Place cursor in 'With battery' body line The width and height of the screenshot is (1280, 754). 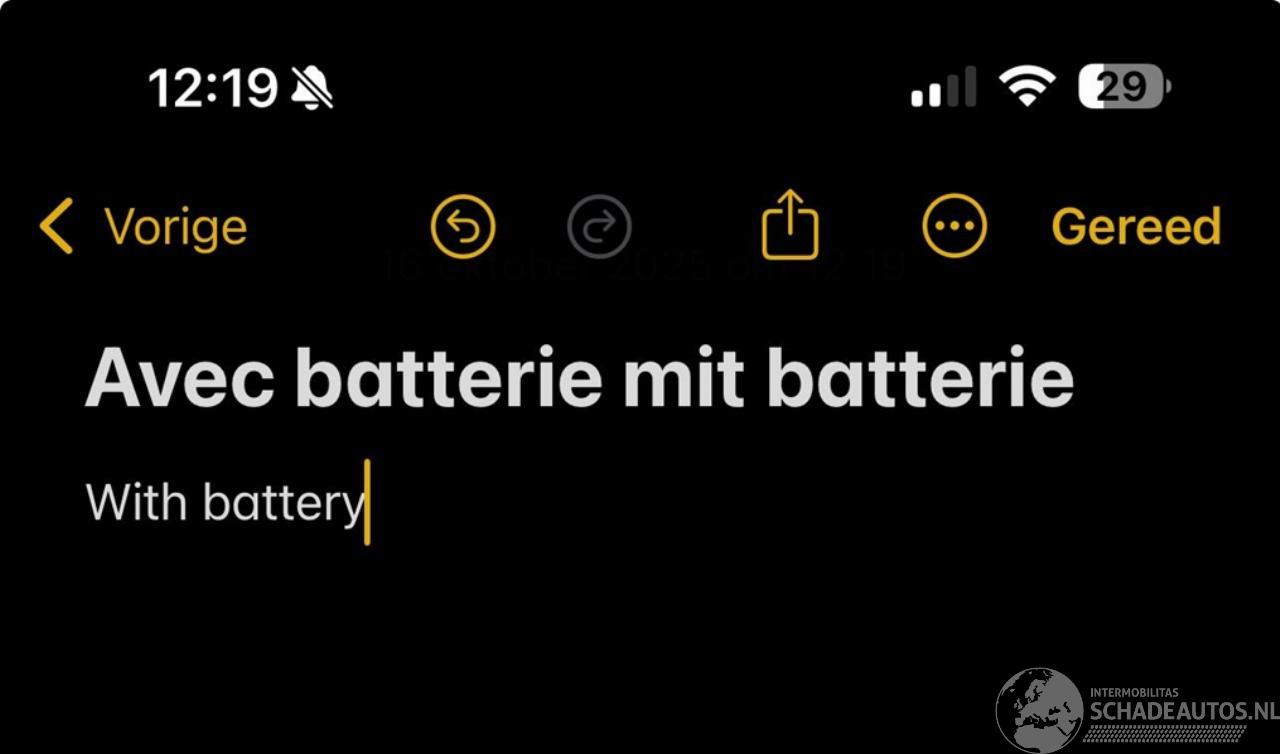click(x=224, y=502)
